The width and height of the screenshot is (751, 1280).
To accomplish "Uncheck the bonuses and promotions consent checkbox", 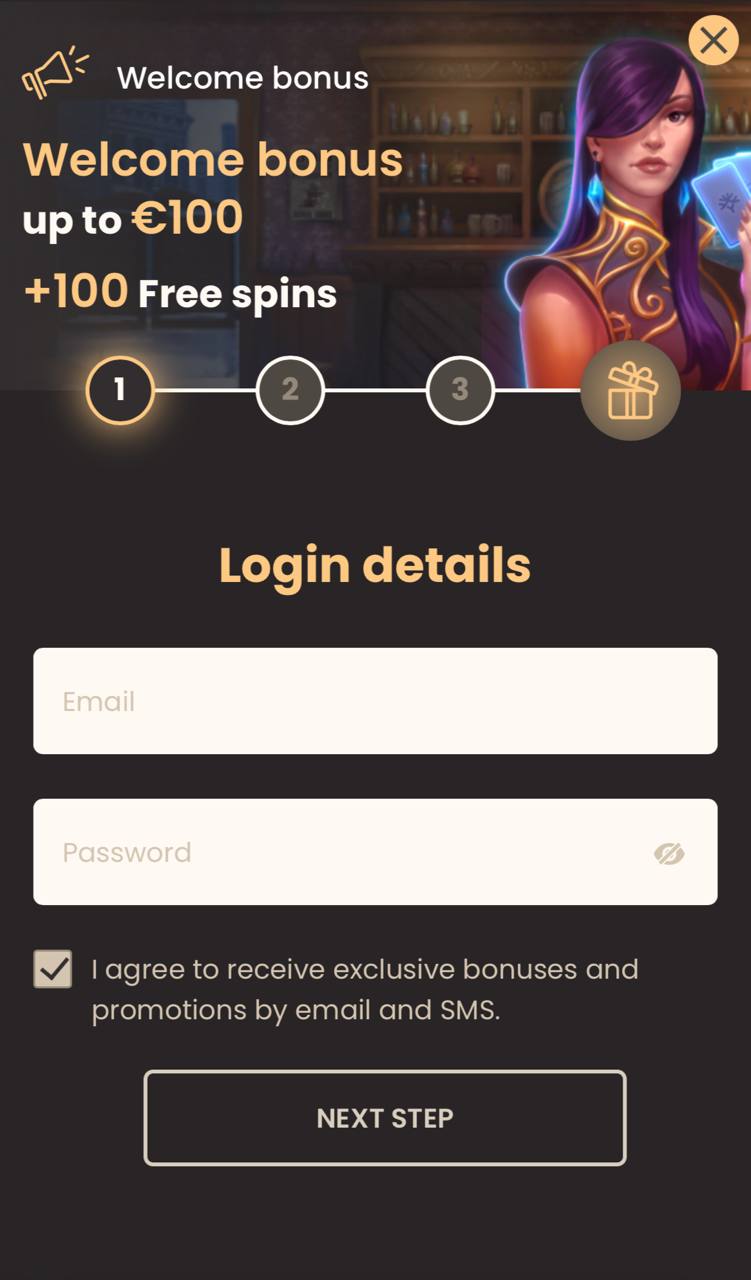I will (53, 969).
